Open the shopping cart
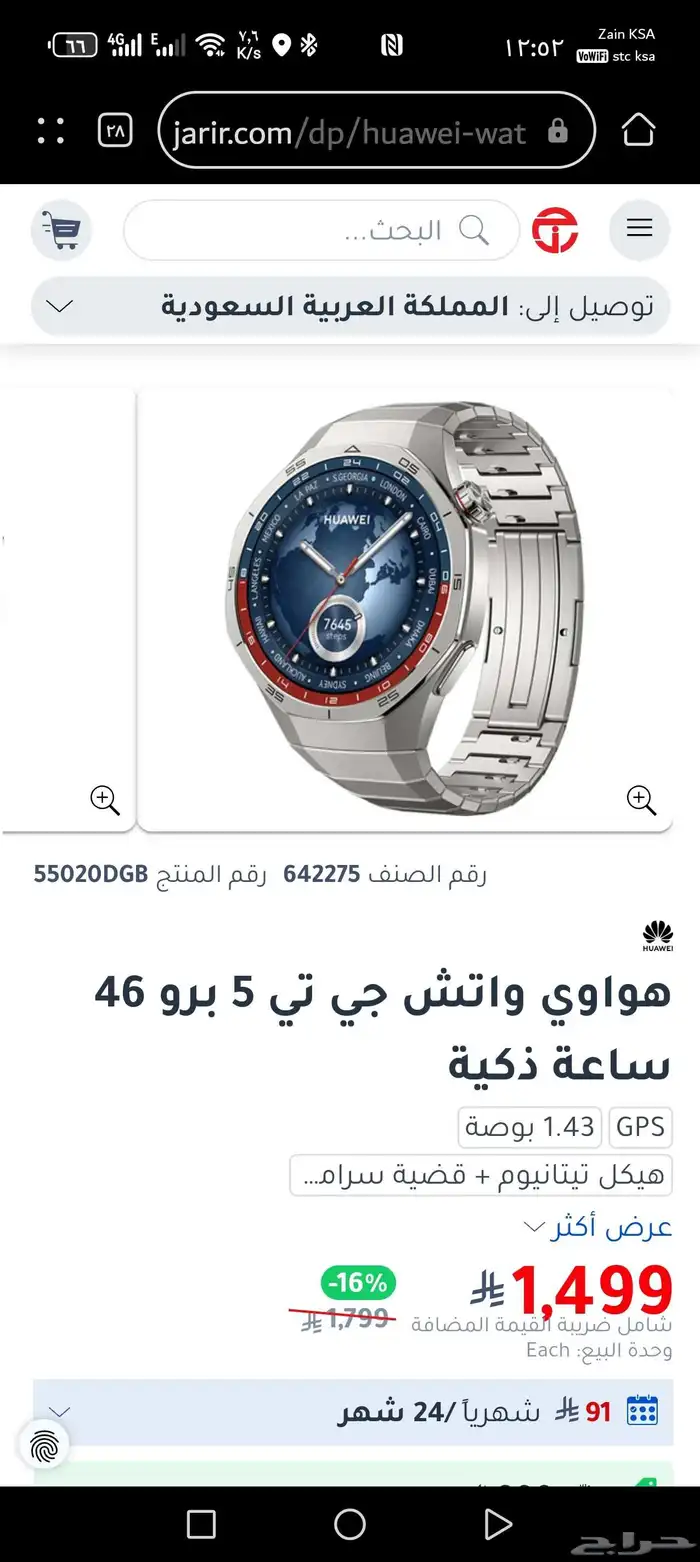700x1562 pixels. 62,231
